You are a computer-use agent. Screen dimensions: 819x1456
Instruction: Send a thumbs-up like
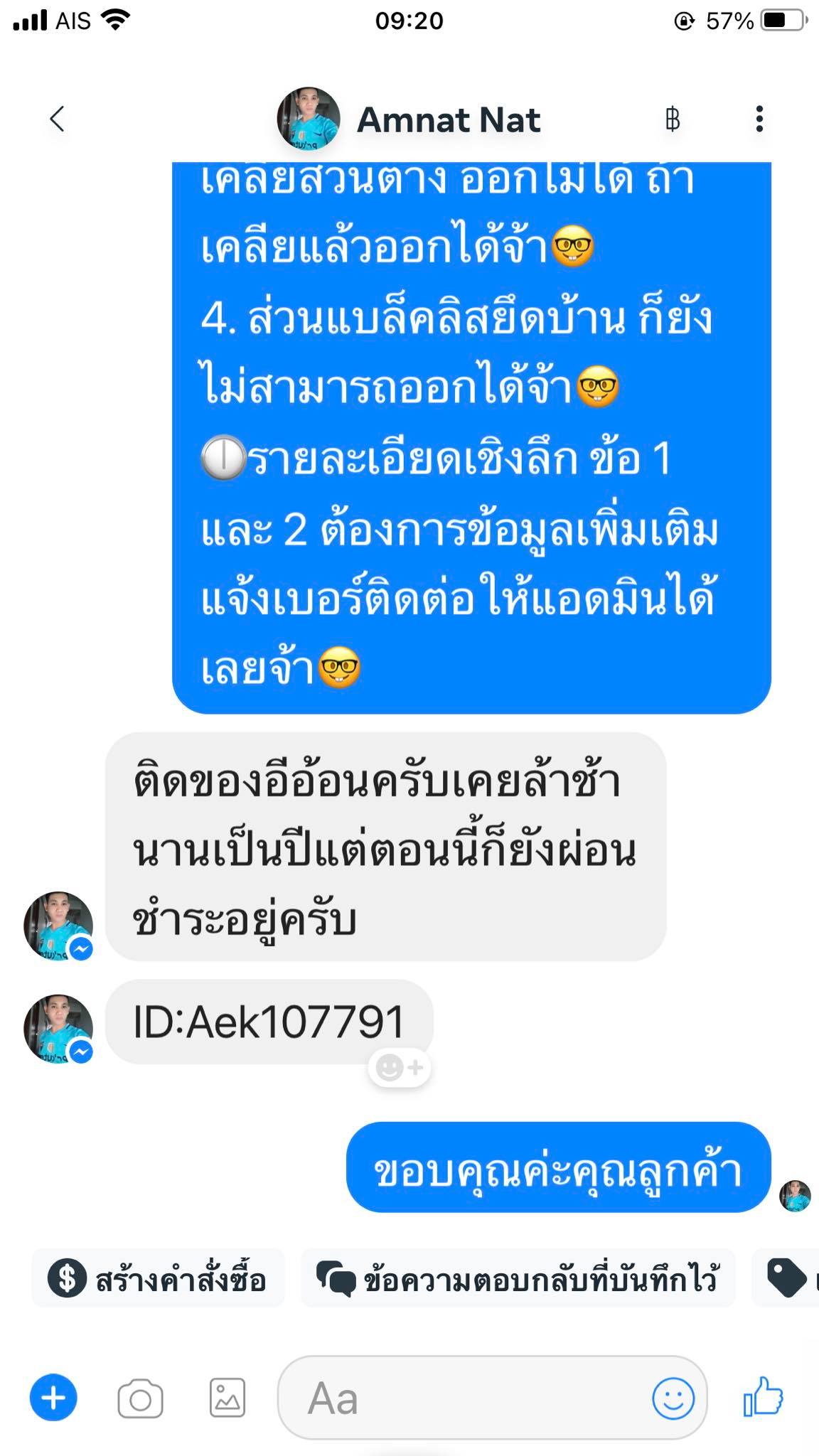click(763, 1397)
